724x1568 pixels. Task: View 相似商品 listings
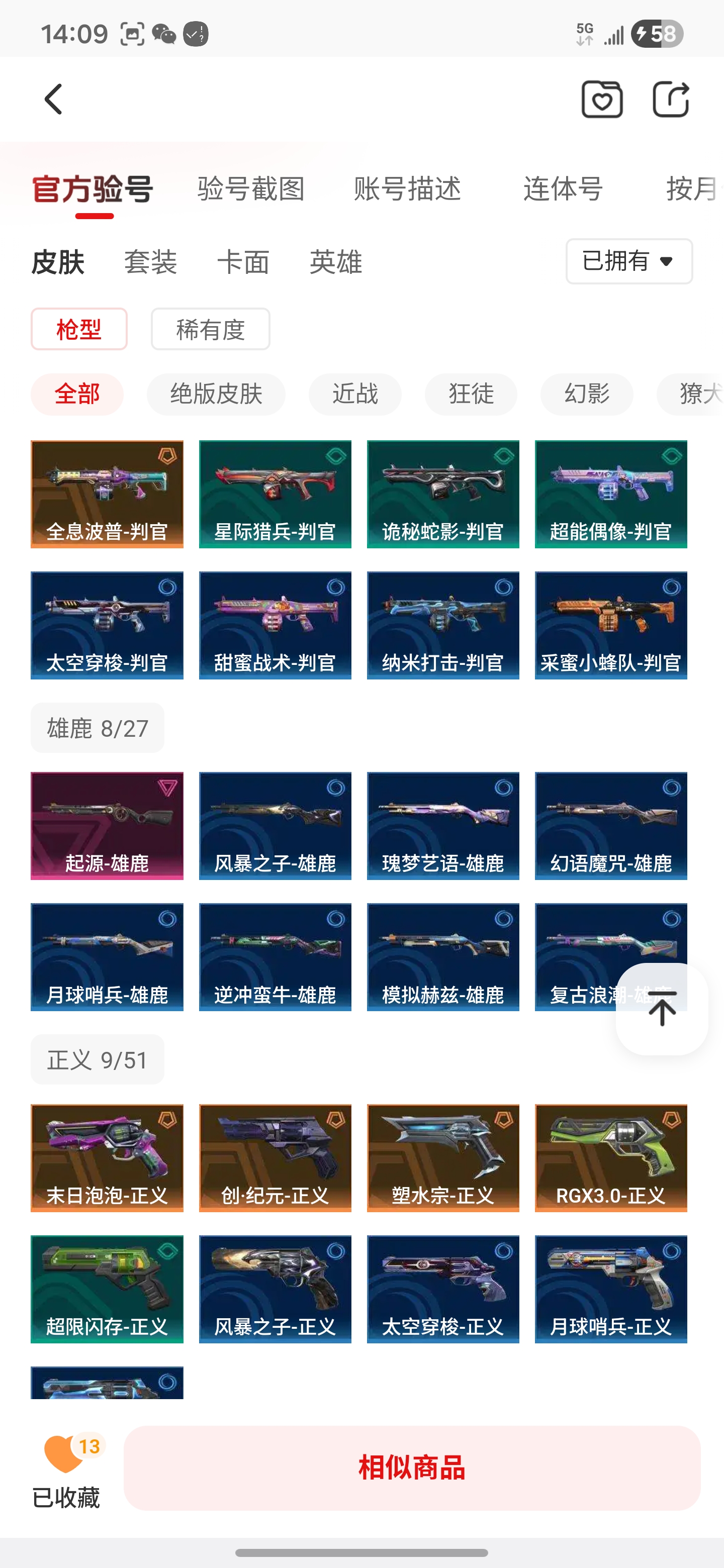pyautogui.click(x=412, y=1467)
